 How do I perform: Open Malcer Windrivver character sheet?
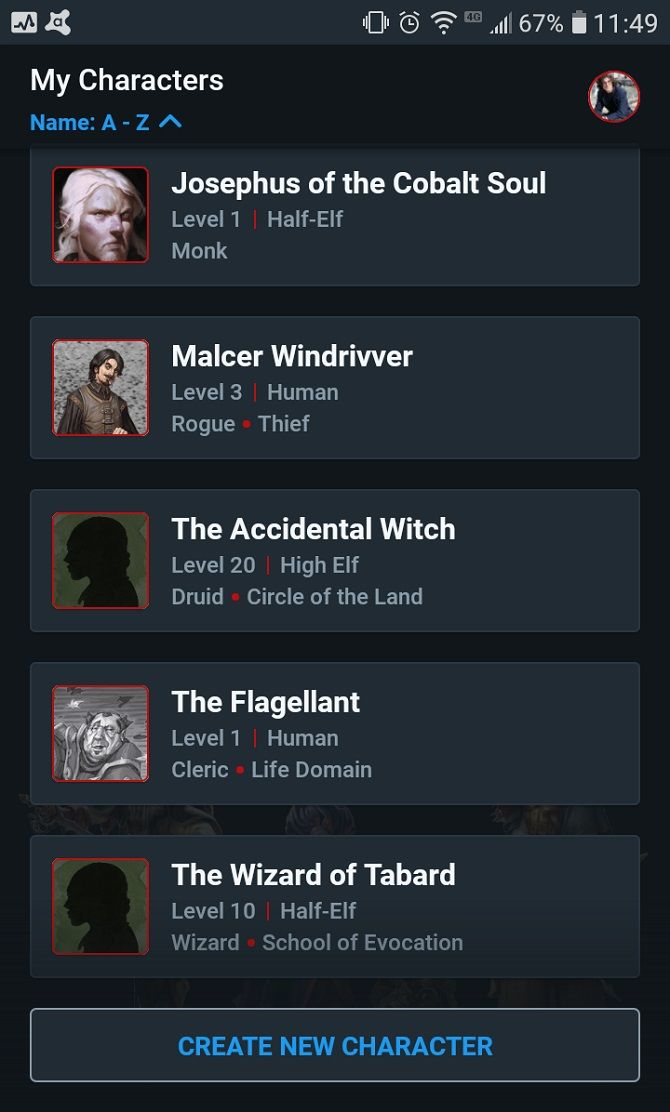334,388
